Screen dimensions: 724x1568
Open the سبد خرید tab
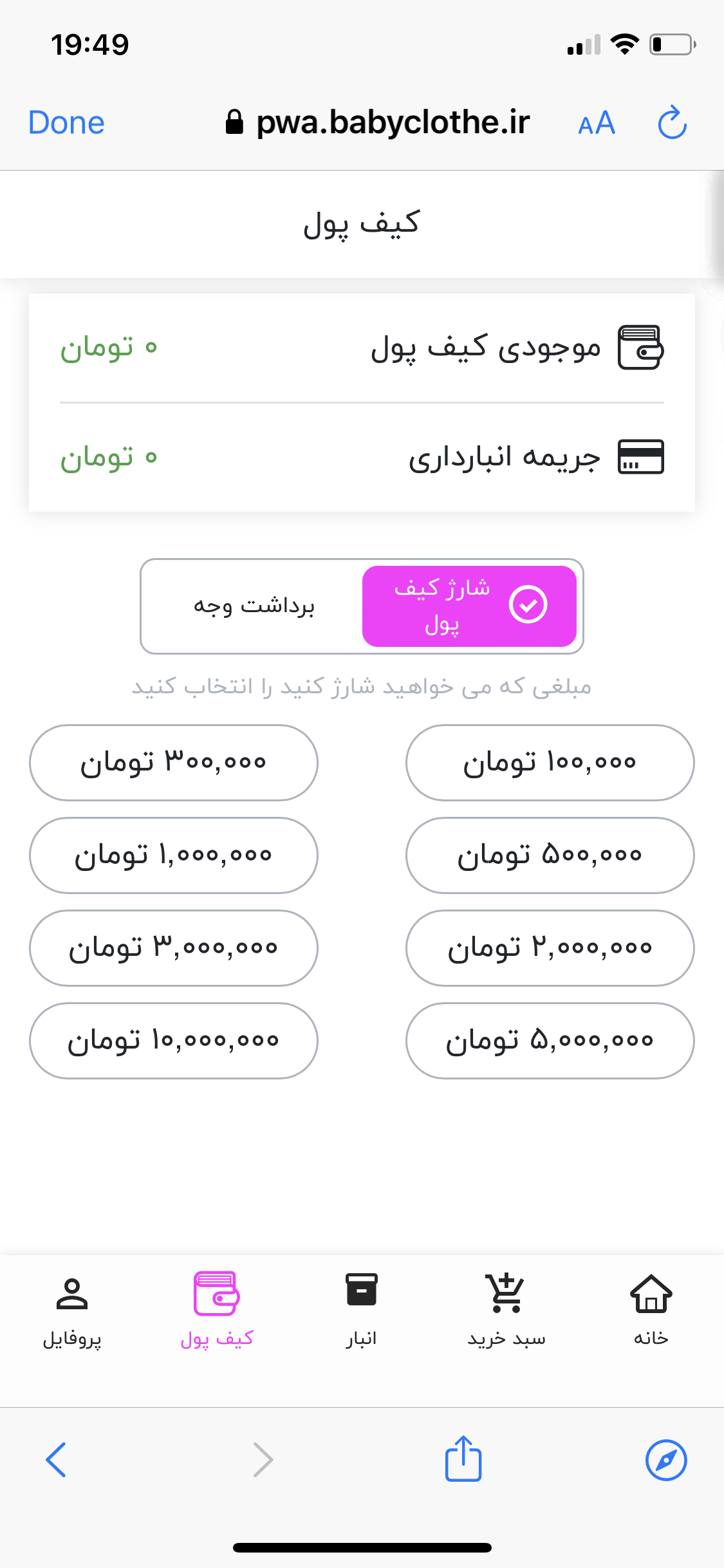[x=506, y=1310]
